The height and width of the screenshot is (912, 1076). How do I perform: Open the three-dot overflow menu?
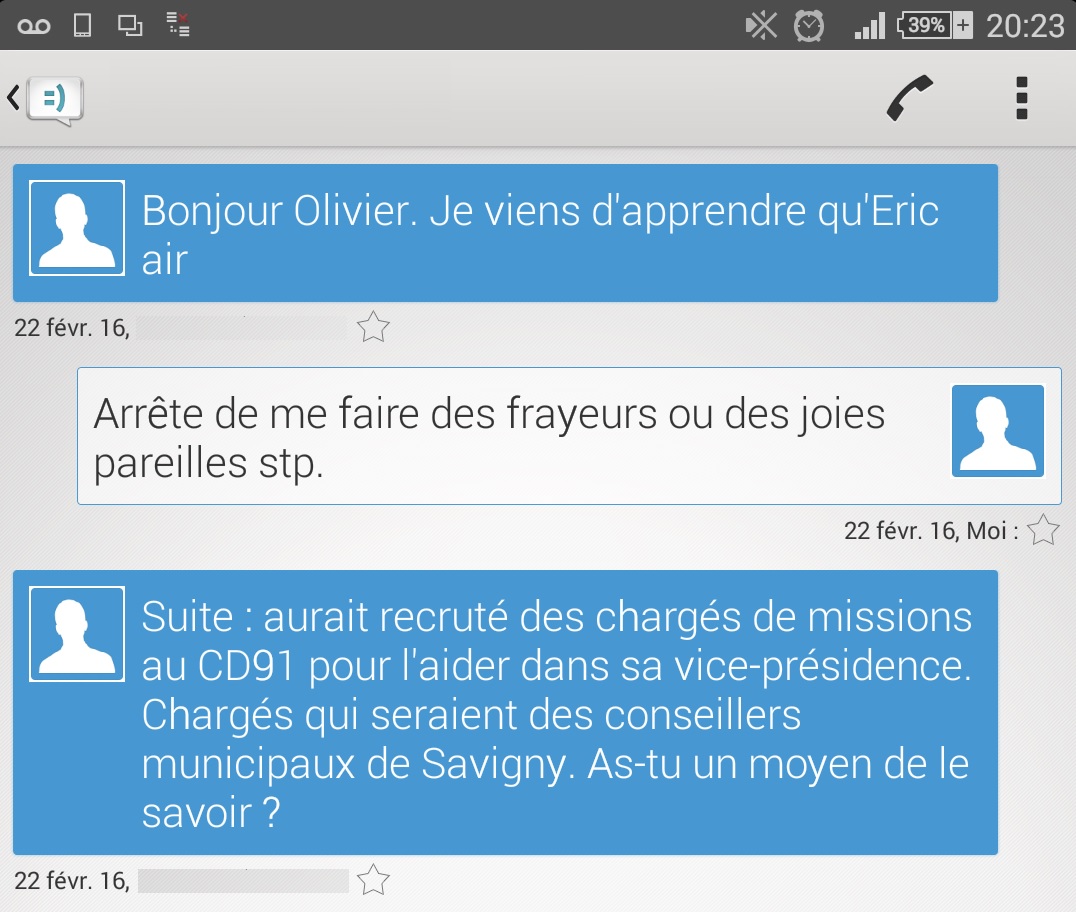(1021, 98)
